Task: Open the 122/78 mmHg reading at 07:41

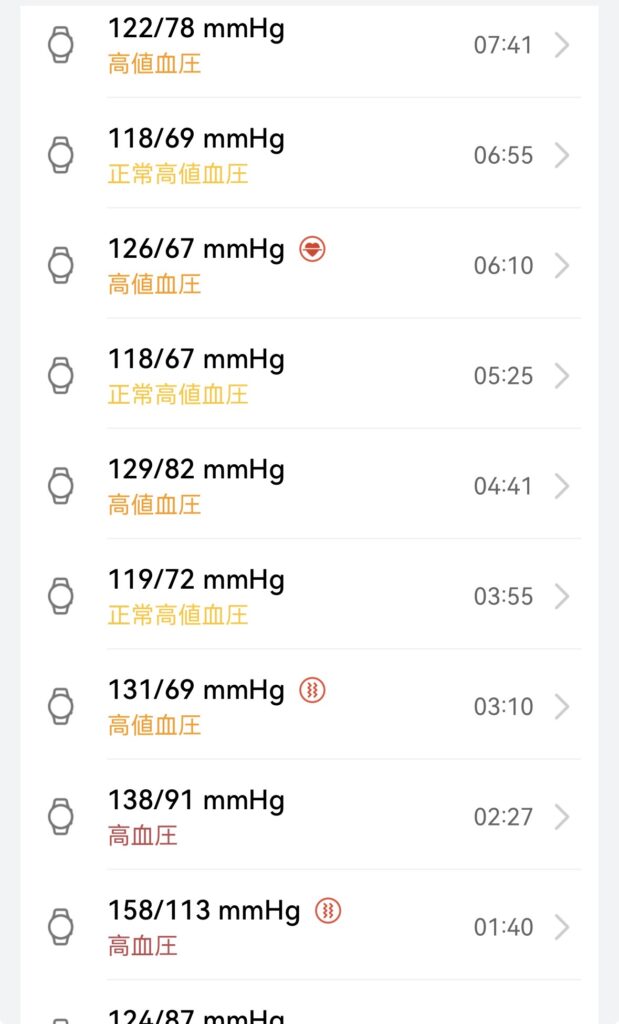Action: [x=310, y=45]
